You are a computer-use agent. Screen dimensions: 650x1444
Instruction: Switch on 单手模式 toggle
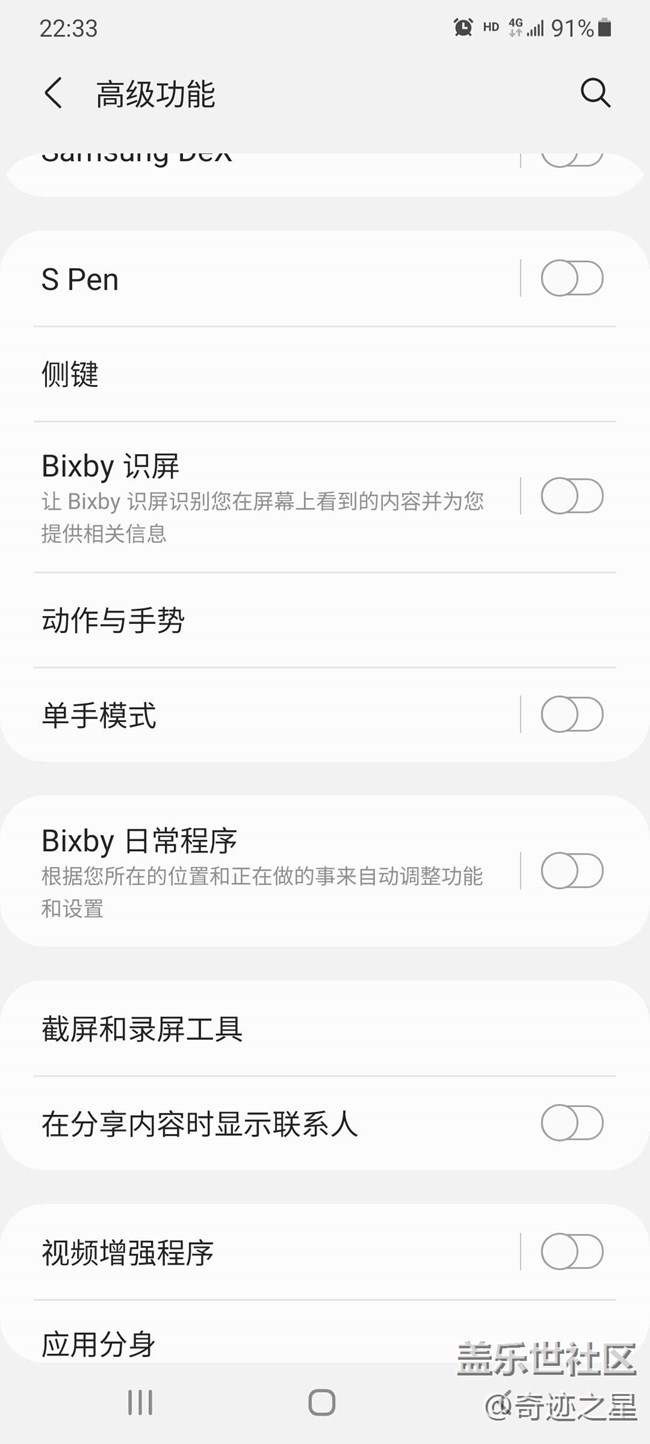[x=572, y=715]
